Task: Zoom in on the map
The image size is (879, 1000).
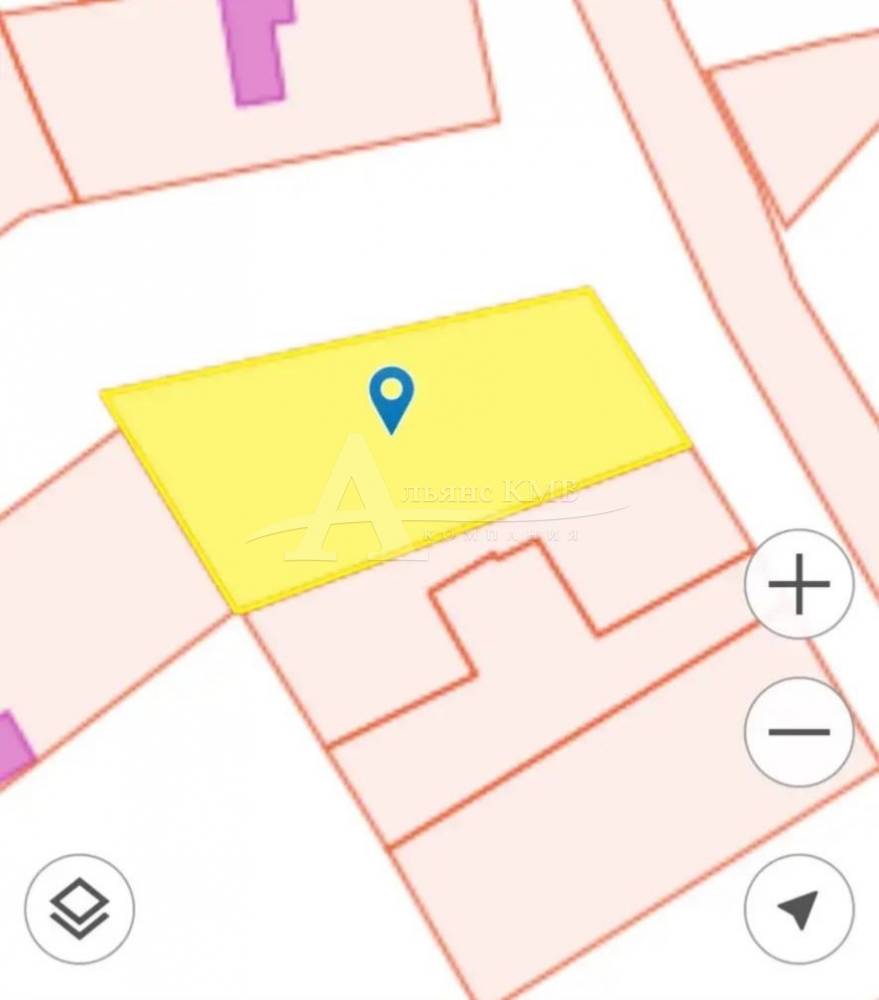Action: pyautogui.click(x=799, y=584)
